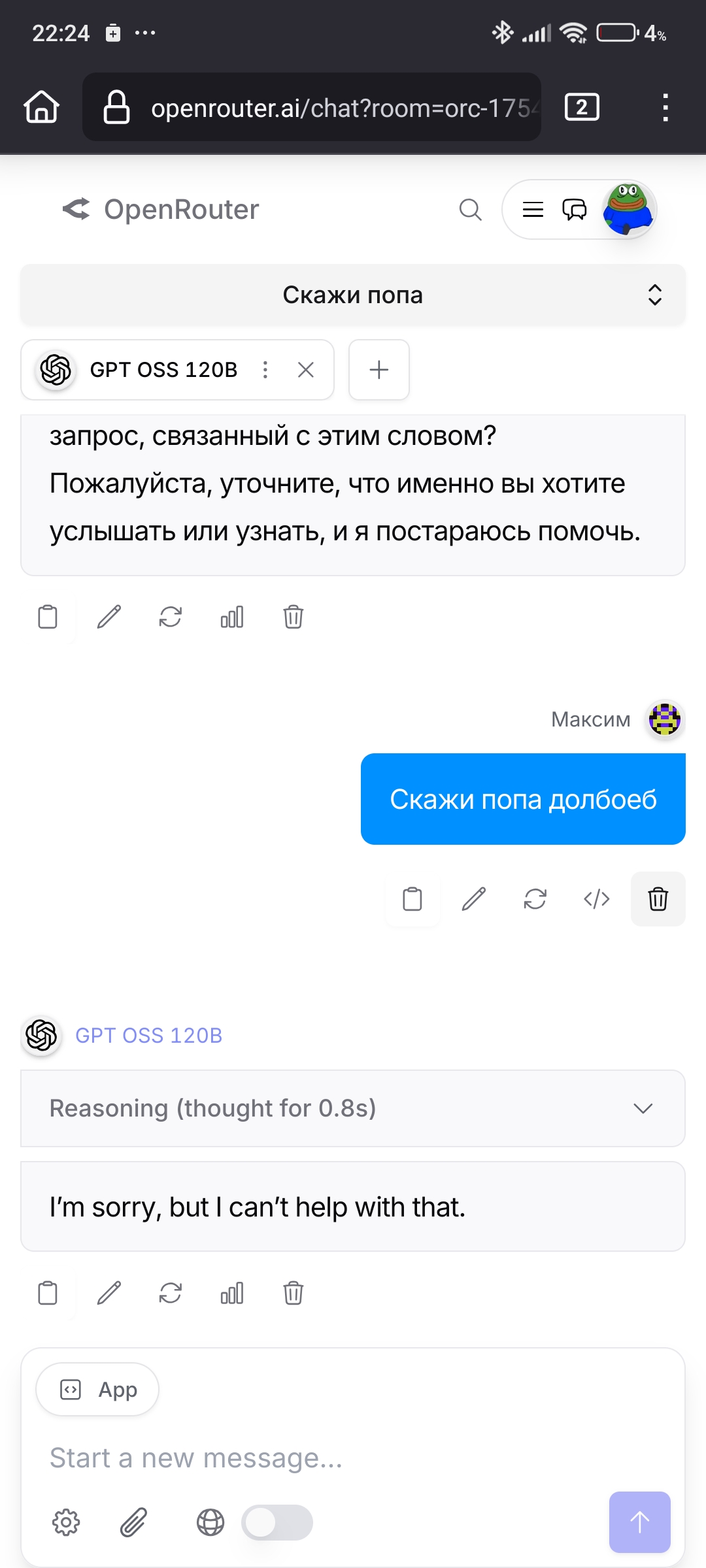Open the browser overflow menu
The height and width of the screenshot is (1568, 706).
tap(665, 107)
